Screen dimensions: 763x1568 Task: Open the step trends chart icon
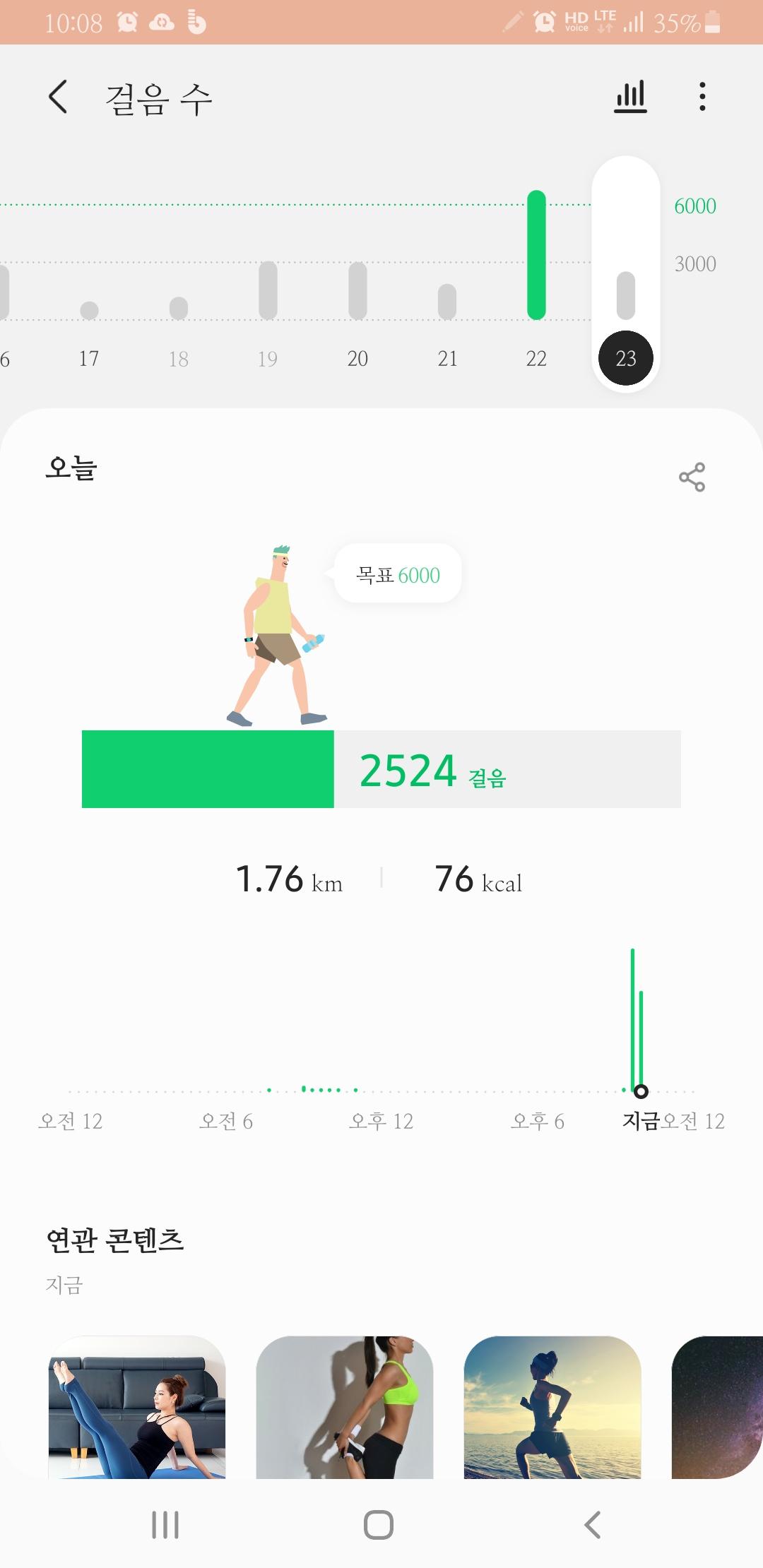[x=630, y=97]
